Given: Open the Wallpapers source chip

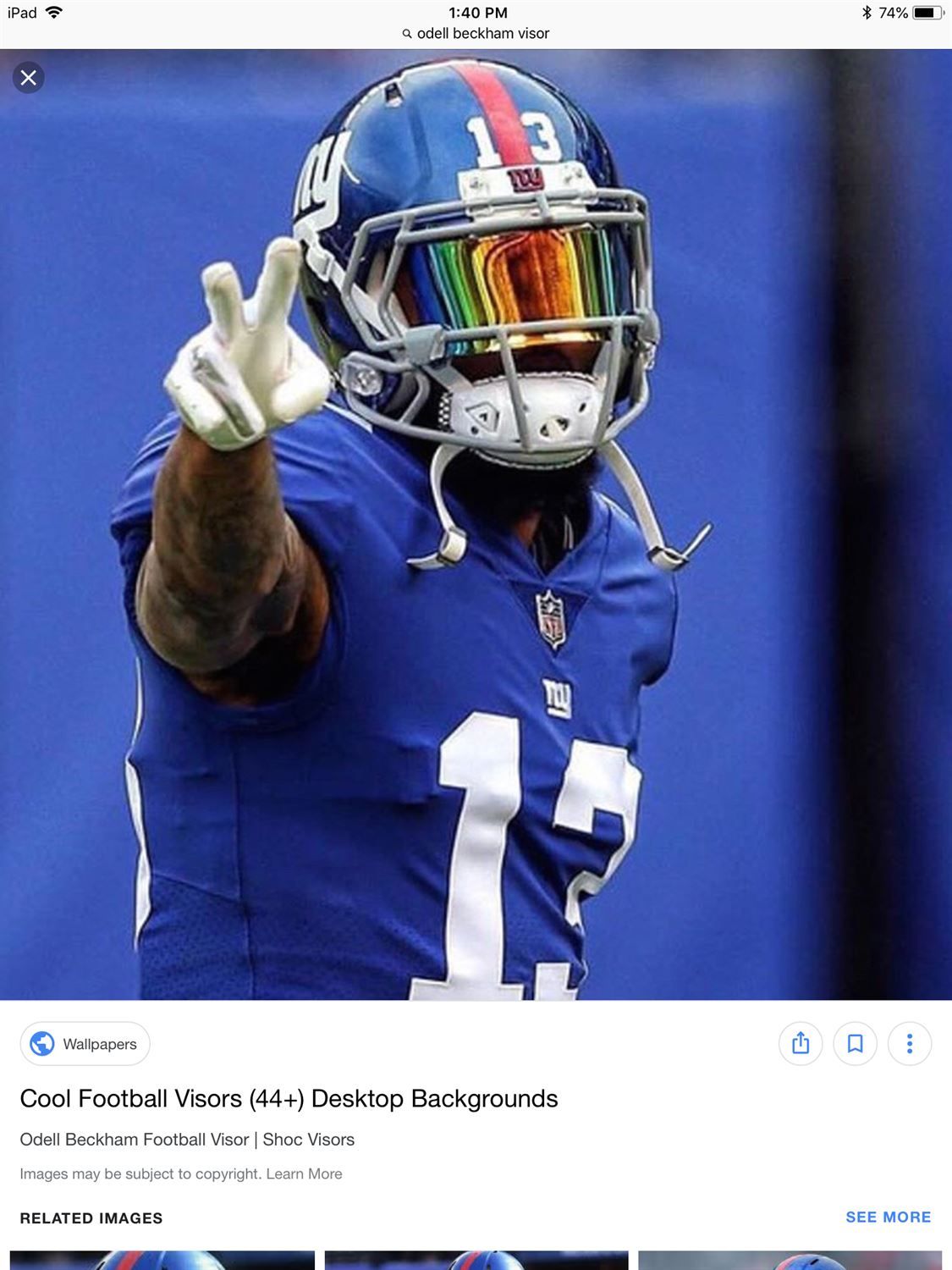Looking at the screenshot, I should (85, 1044).
